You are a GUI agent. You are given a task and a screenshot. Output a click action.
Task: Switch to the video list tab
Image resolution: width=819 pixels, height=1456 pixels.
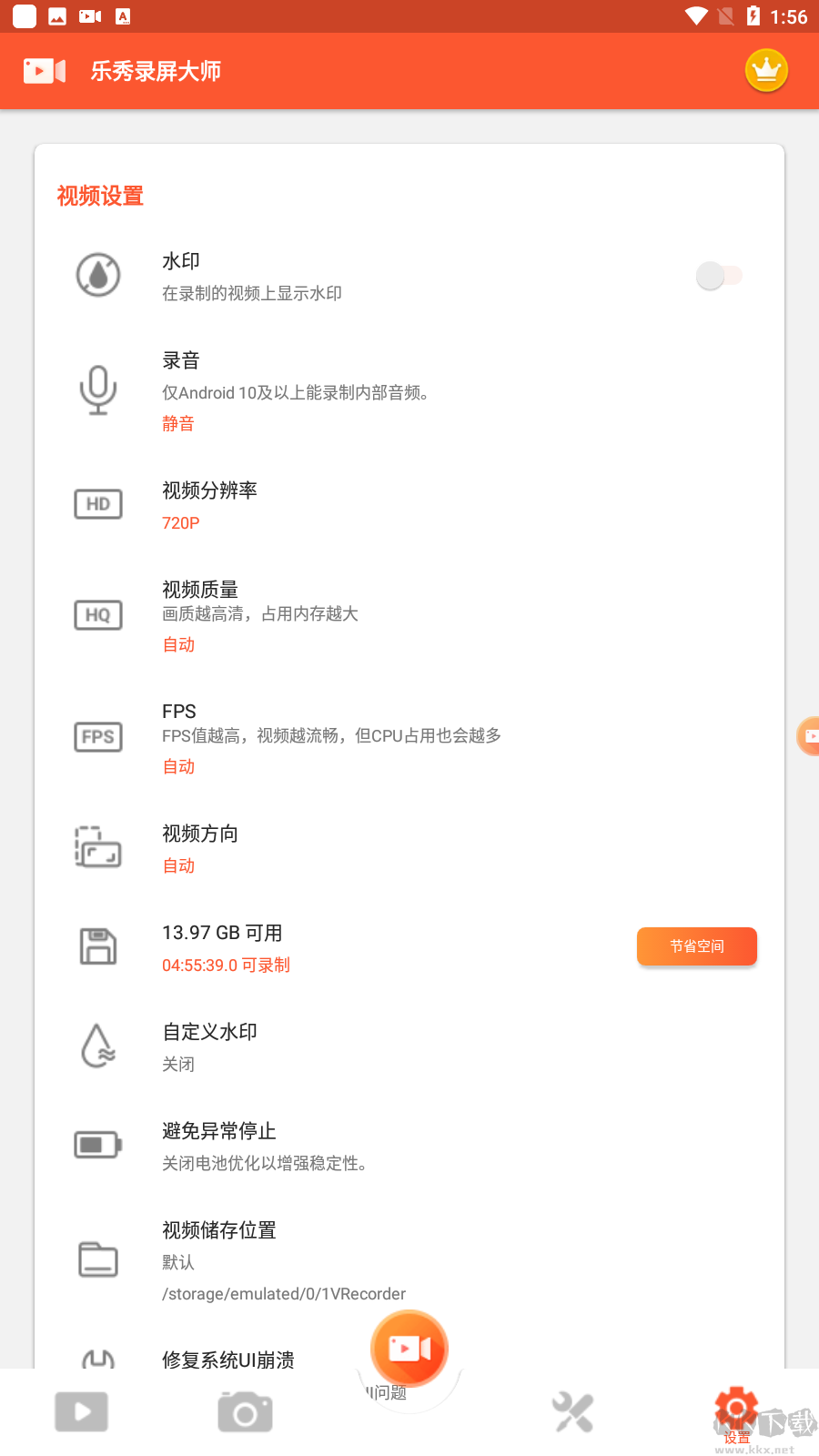click(81, 1411)
